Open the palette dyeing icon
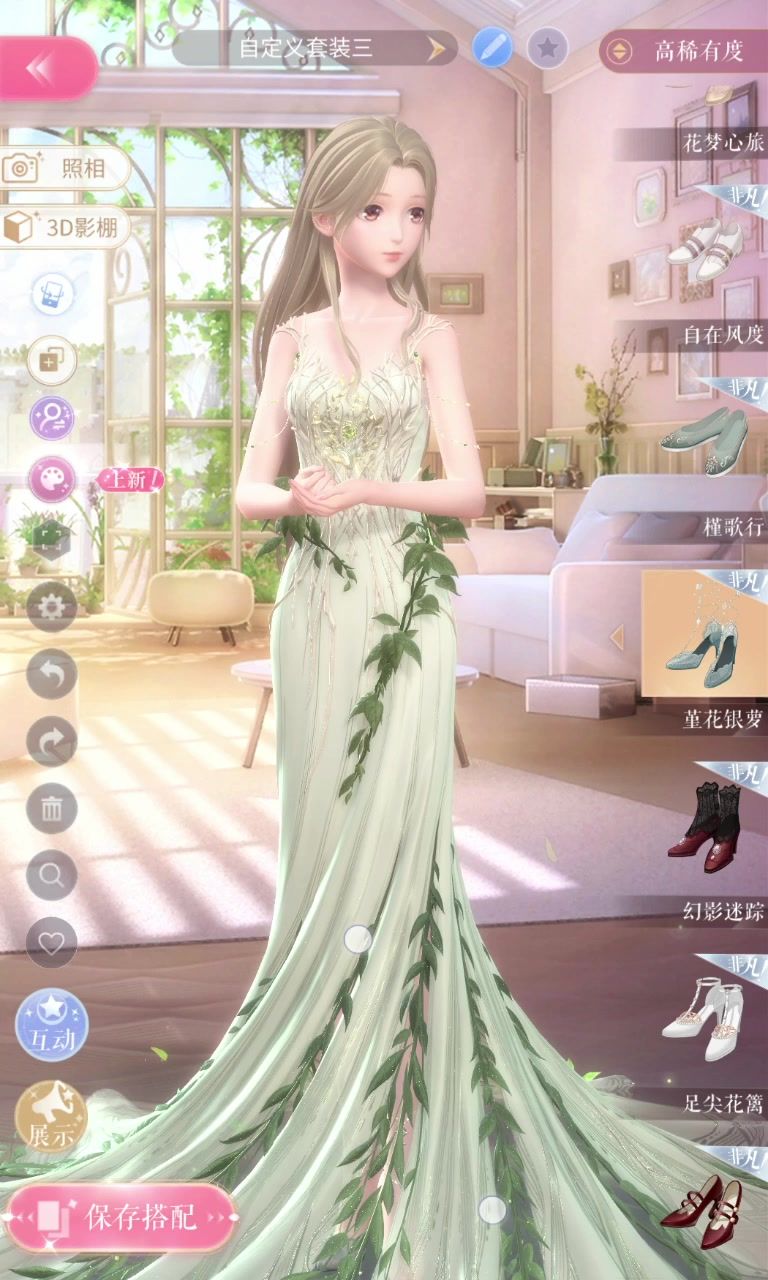The image size is (768, 1280). [51, 479]
